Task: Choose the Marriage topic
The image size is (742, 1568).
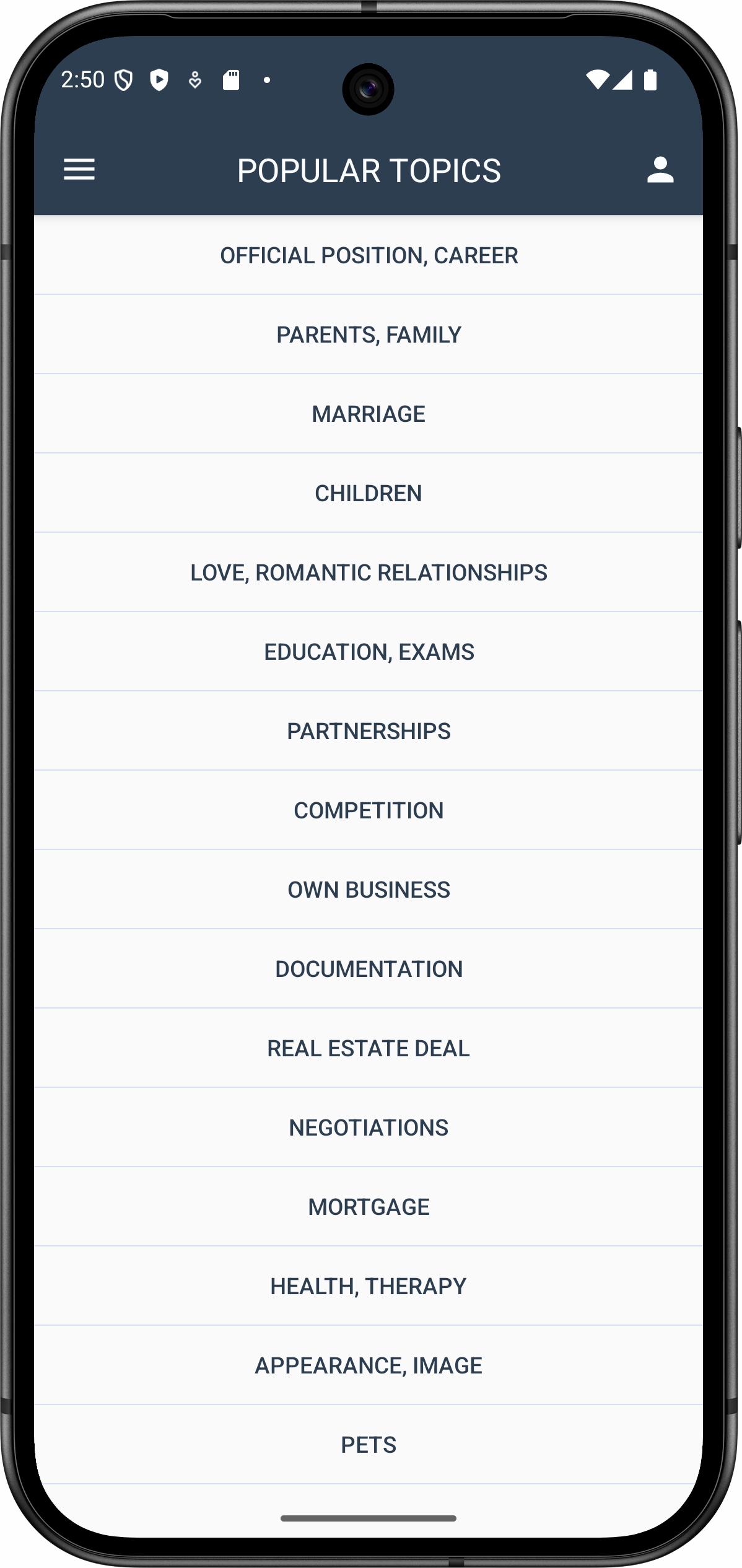Action: pyautogui.click(x=369, y=414)
